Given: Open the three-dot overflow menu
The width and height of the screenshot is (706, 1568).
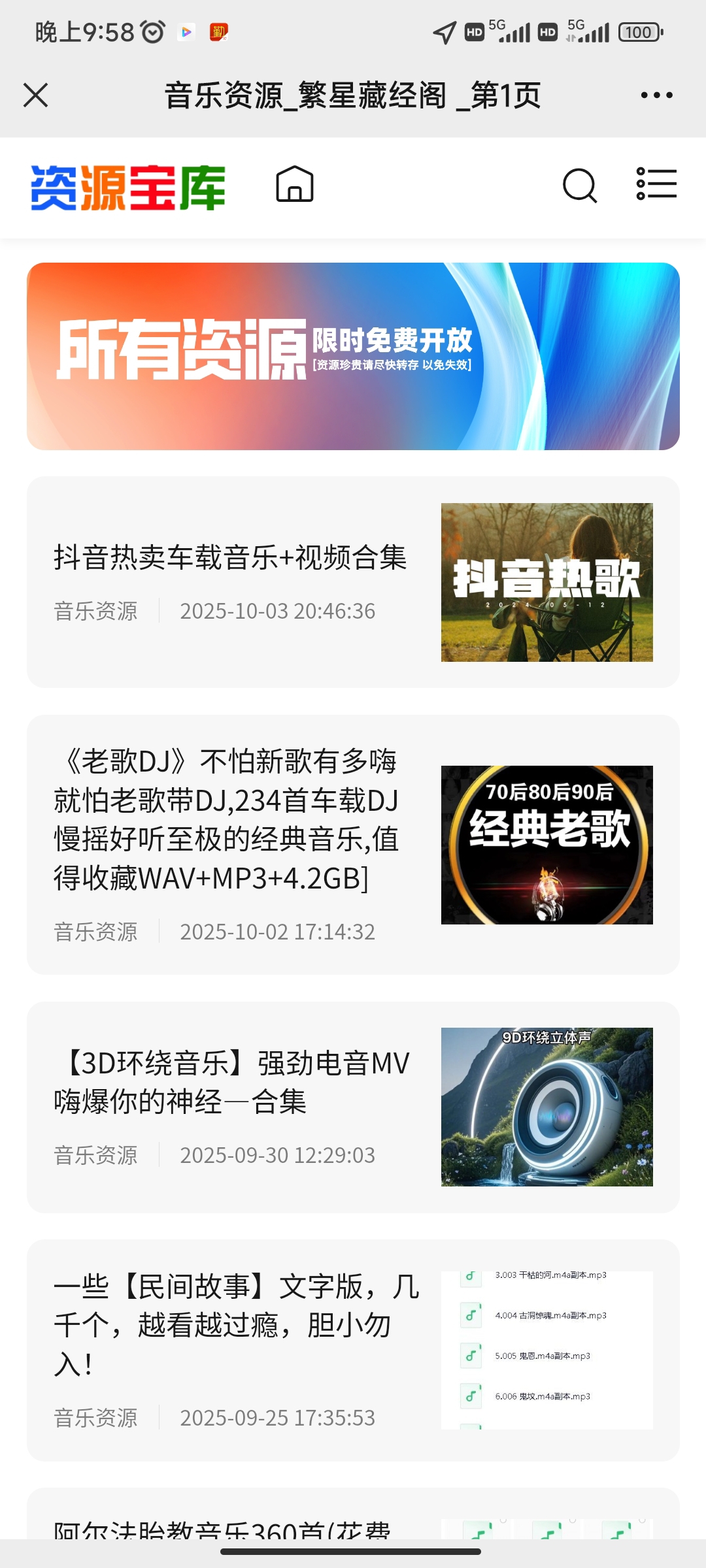Looking at the screenshot, I should tap(656, 95).
